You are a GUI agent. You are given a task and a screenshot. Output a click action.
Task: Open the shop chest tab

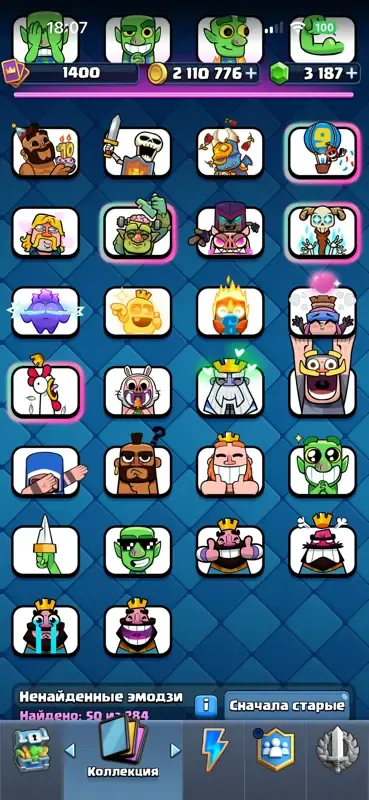coord(32,749)
